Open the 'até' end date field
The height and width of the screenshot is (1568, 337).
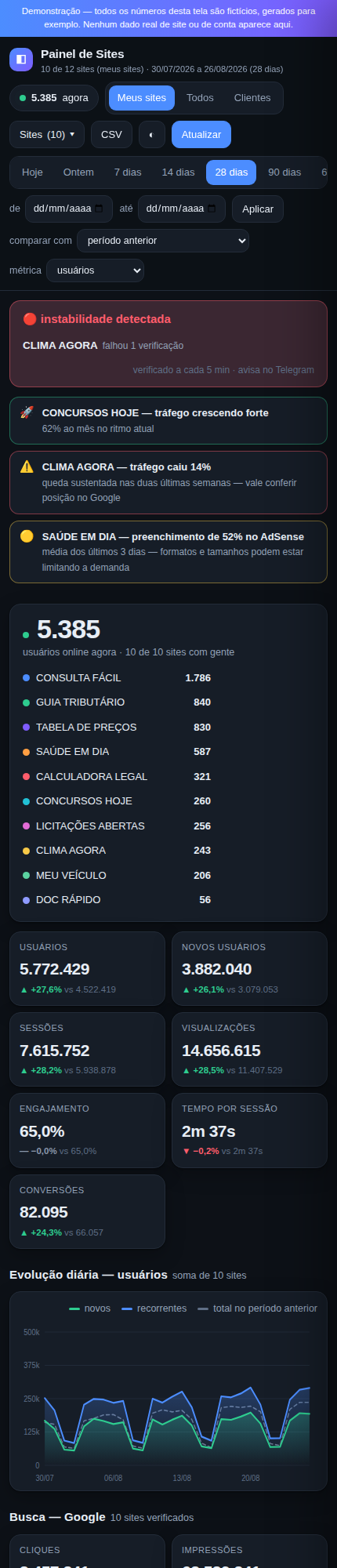(x=182, y=209)
